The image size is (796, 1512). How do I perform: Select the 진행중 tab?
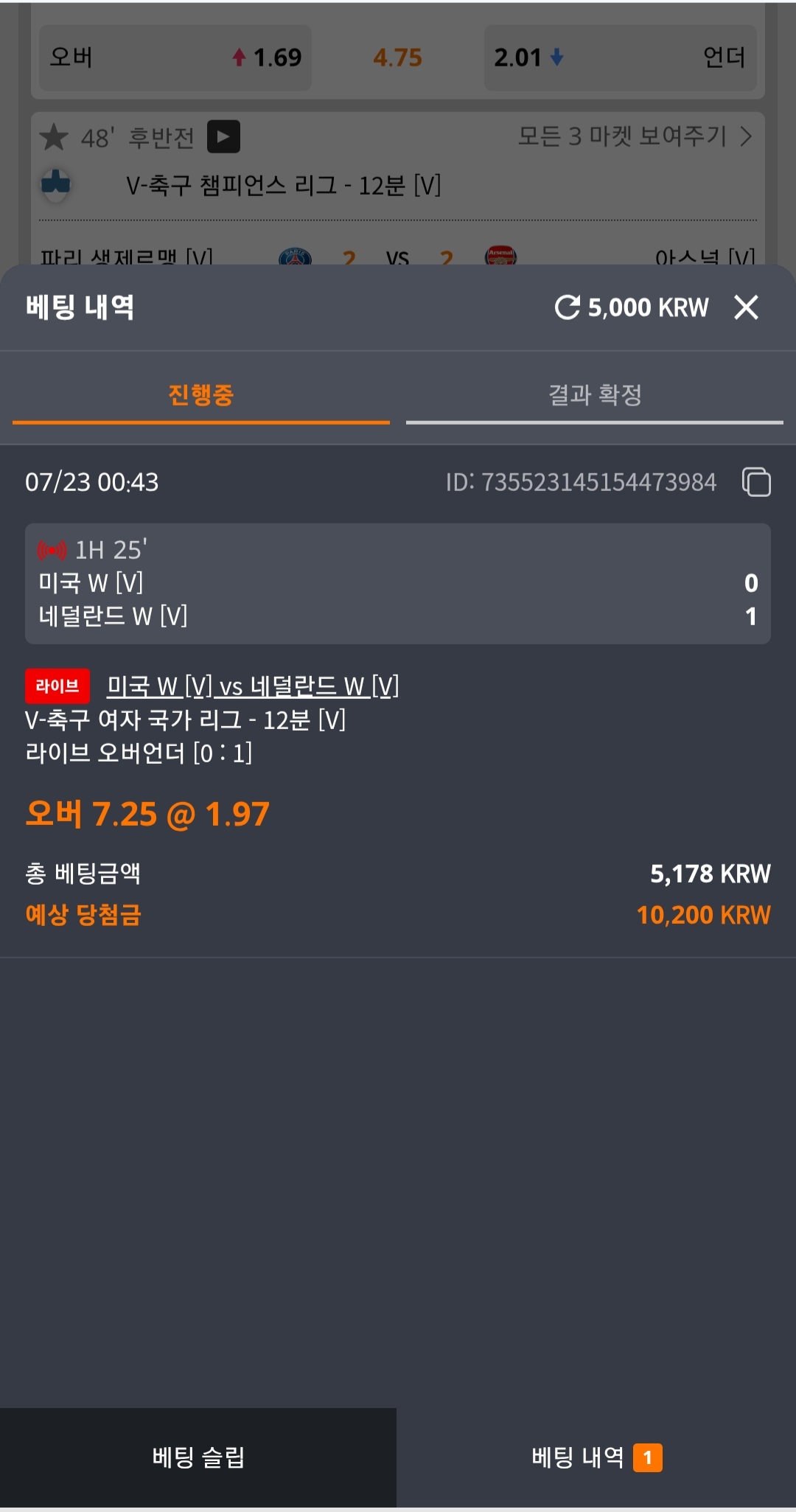pos(201,396)
